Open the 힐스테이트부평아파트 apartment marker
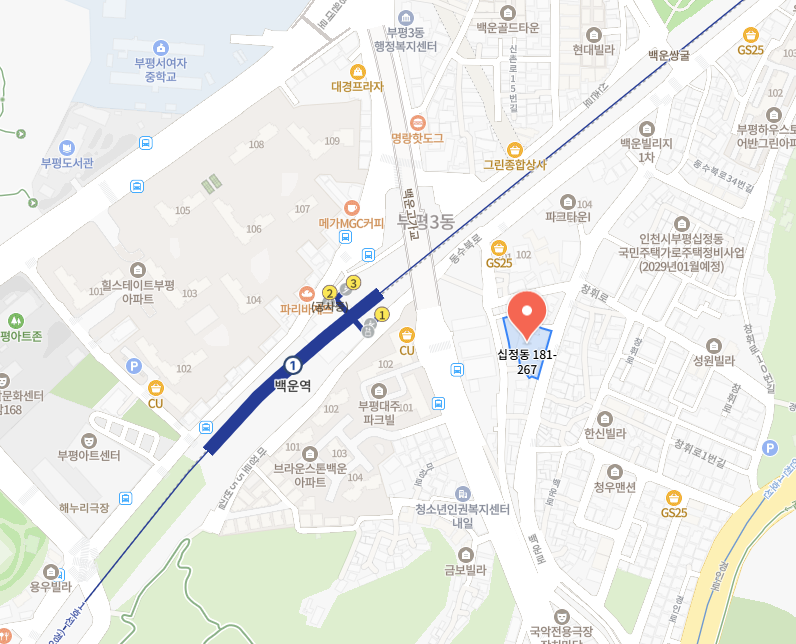 (137, 270)
